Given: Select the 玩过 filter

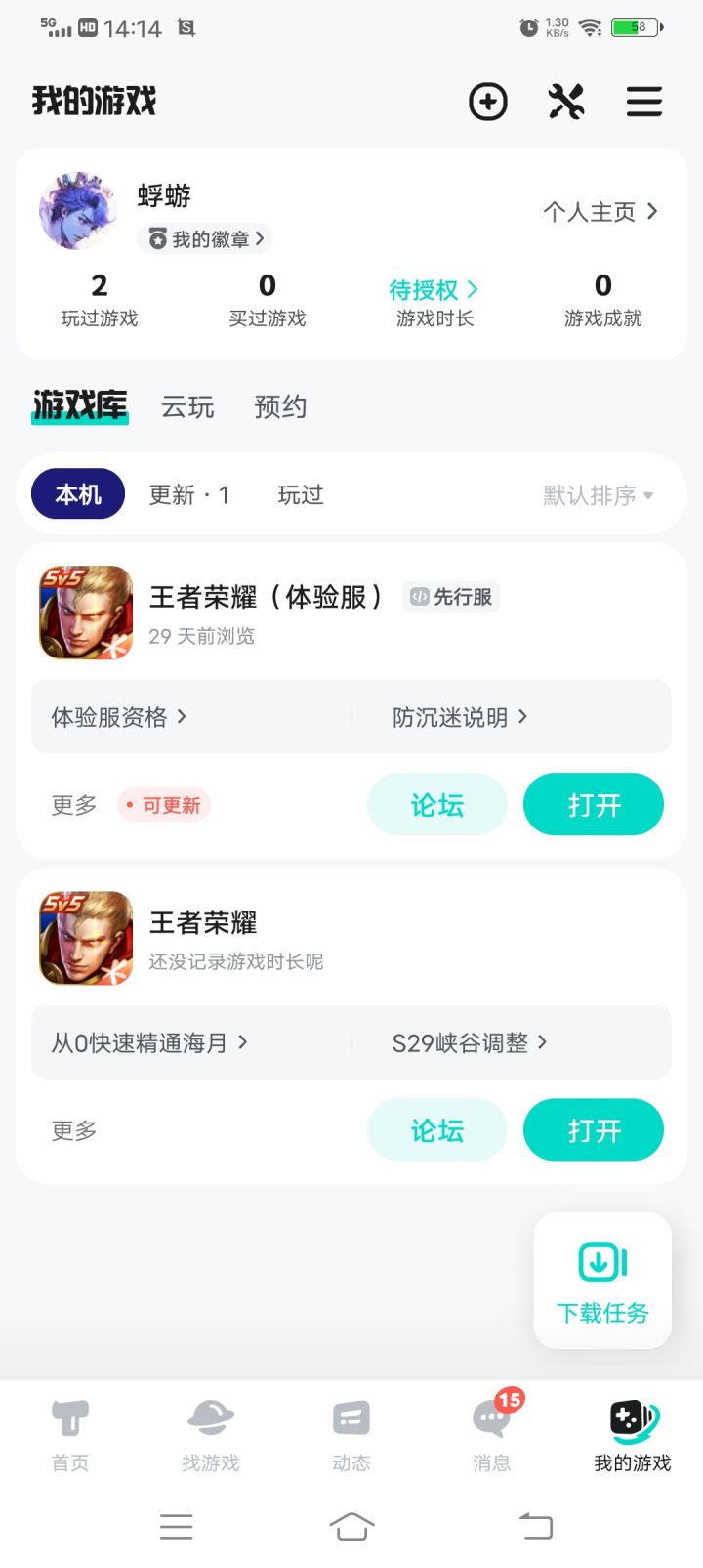Looking at the screenshot, I should pyautogui.click(x=300, y=495).
